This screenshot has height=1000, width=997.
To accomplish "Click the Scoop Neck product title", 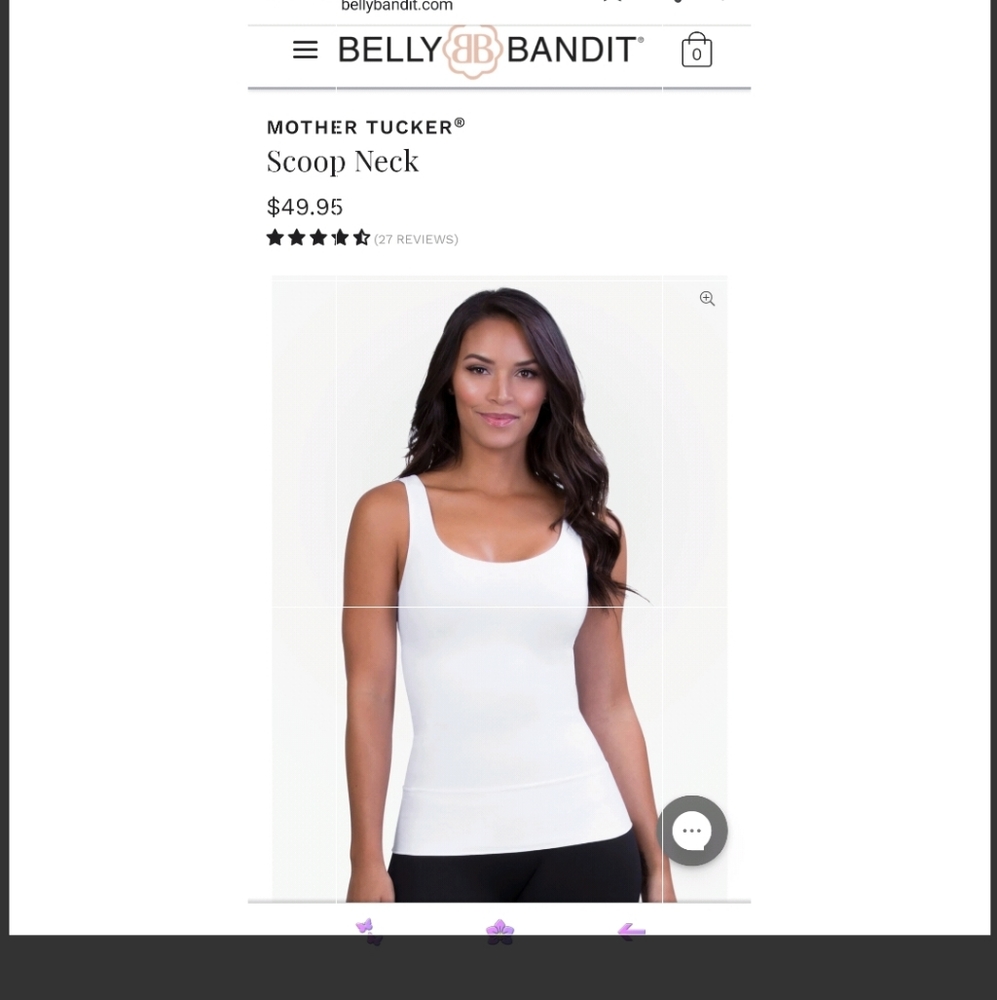I will click(x=342, y=160).
